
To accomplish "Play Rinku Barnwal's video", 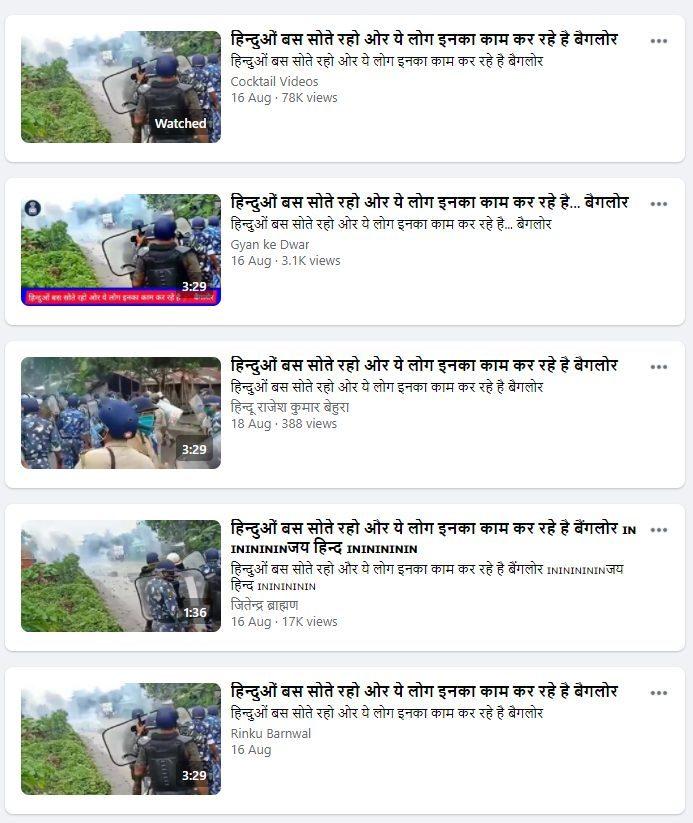I will click(121, 738).
